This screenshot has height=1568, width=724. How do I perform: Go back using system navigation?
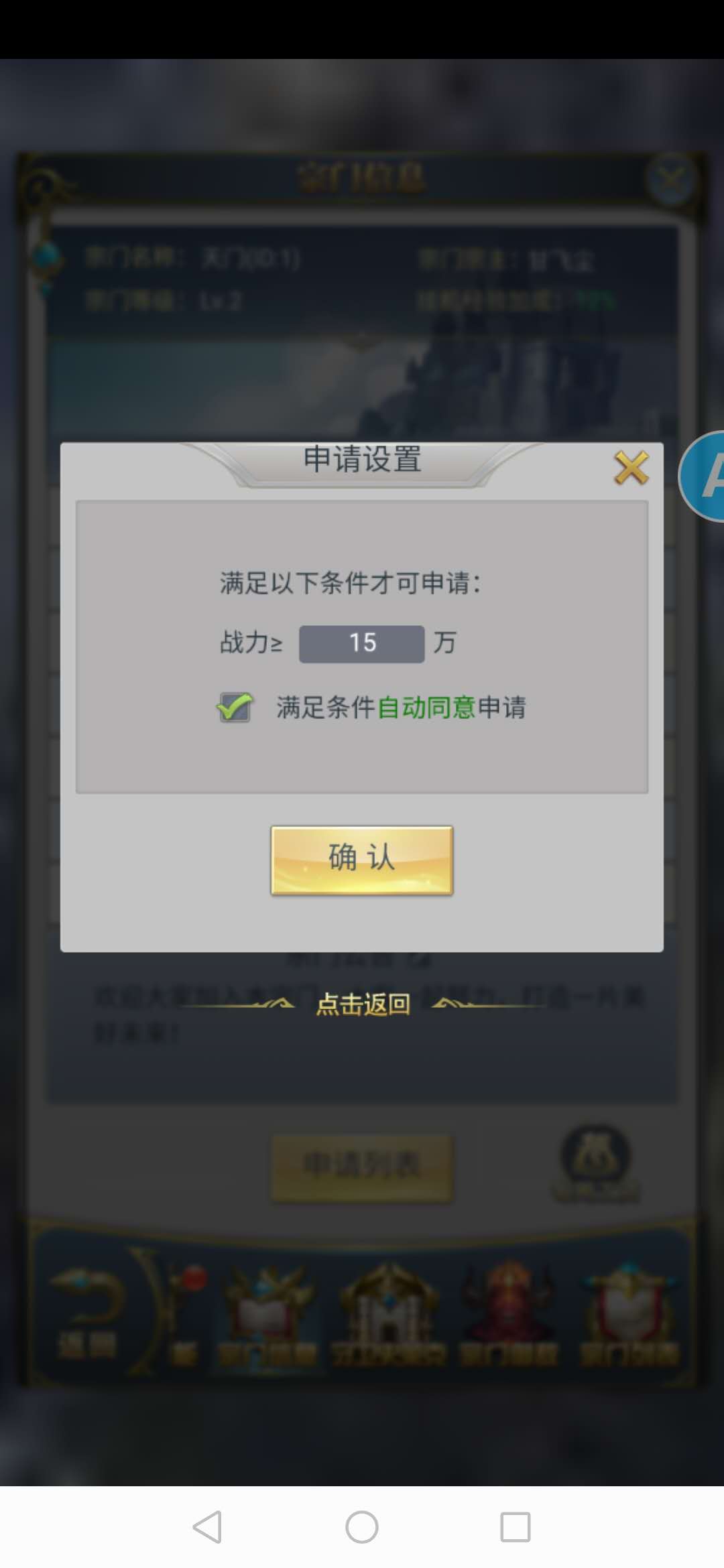(207, 1527)
